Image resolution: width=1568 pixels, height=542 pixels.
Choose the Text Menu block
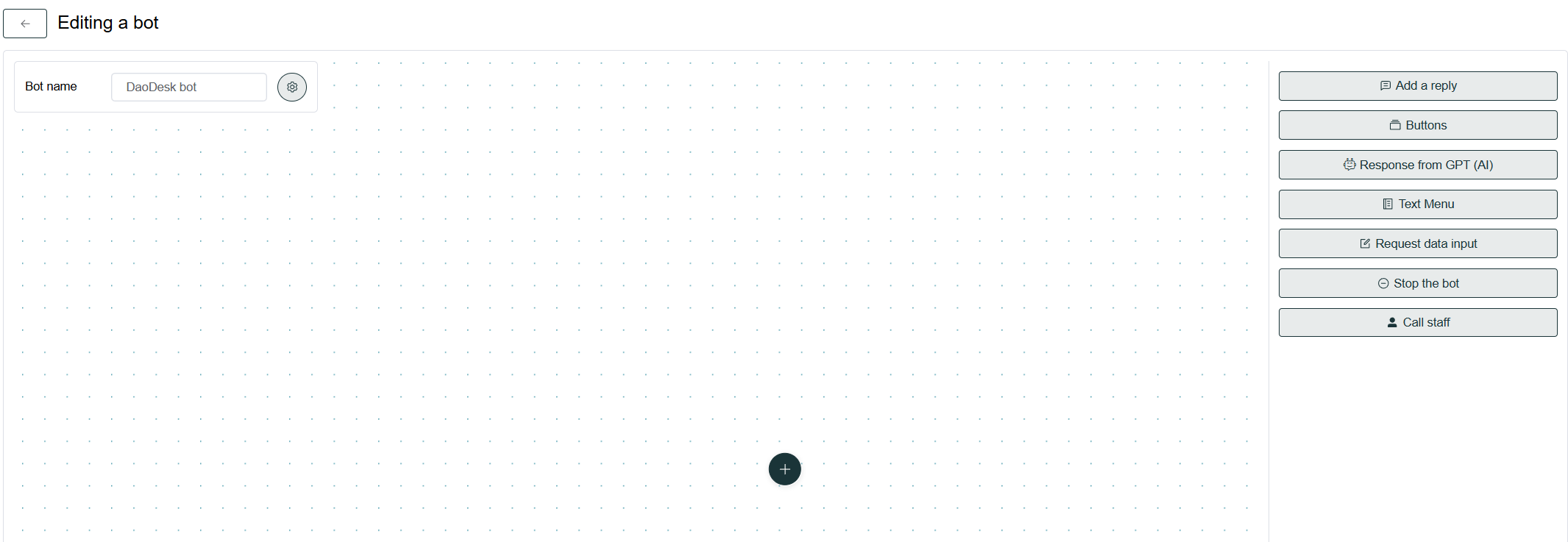pyautogui.click(x=1417, y=204)
